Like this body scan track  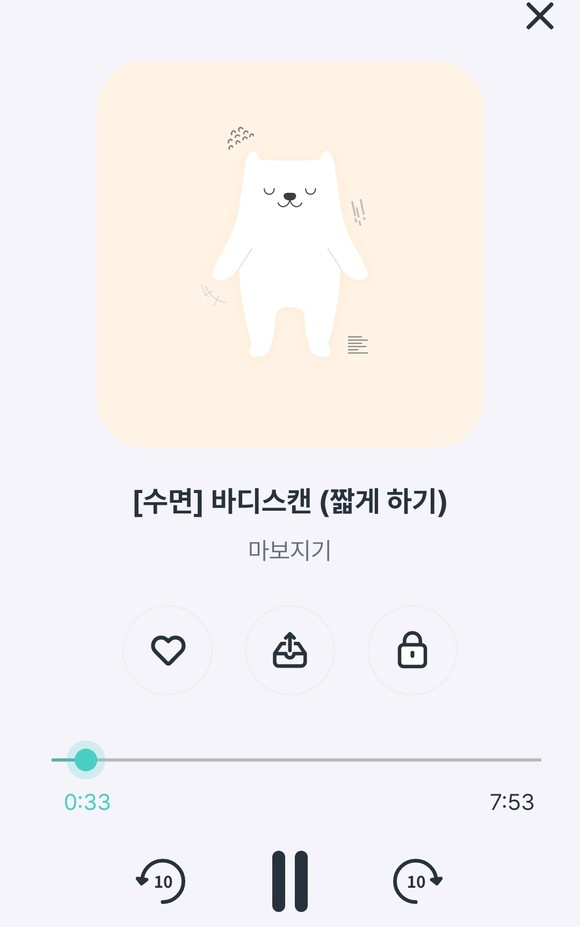click(168, 650)
